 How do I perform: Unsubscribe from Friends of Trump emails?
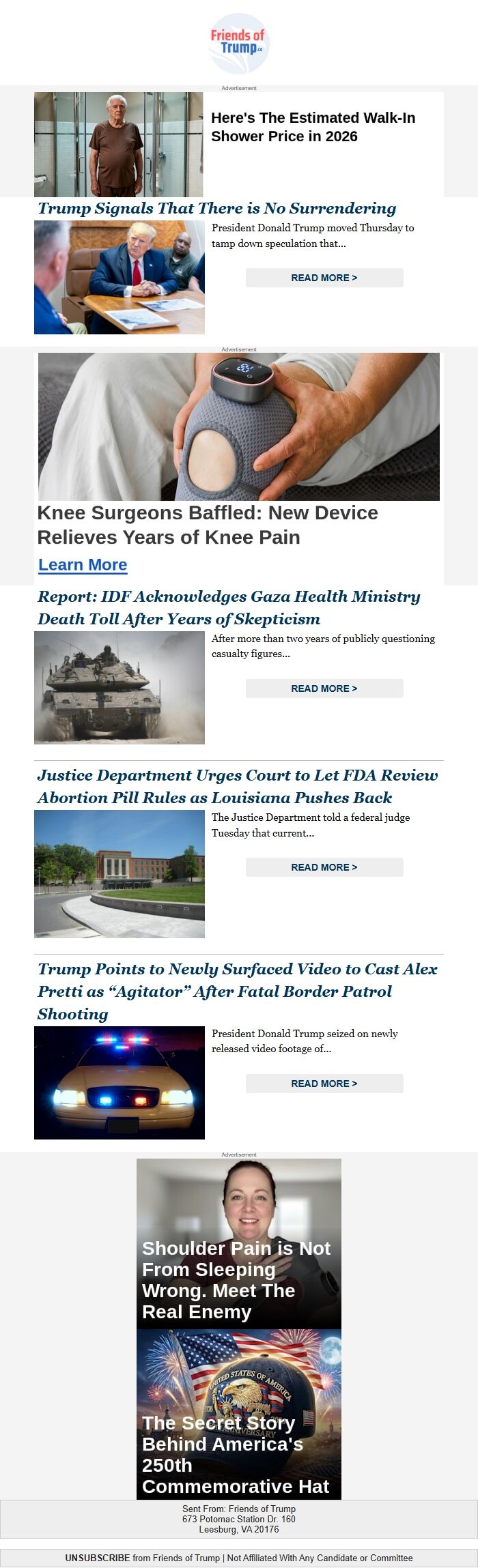click(x=97, y=1558)
